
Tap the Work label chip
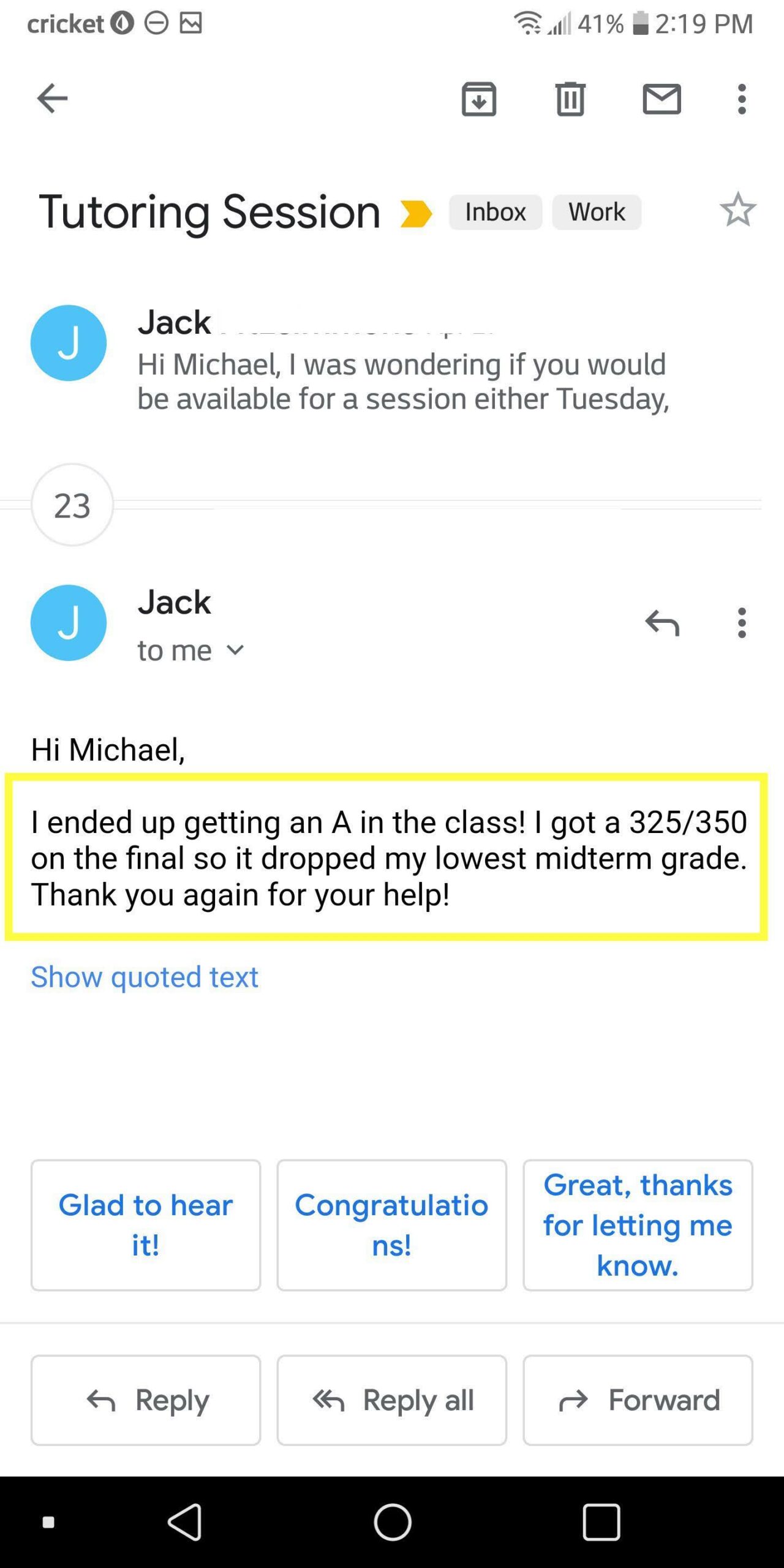pyautogui.click(x=597, y=212)
